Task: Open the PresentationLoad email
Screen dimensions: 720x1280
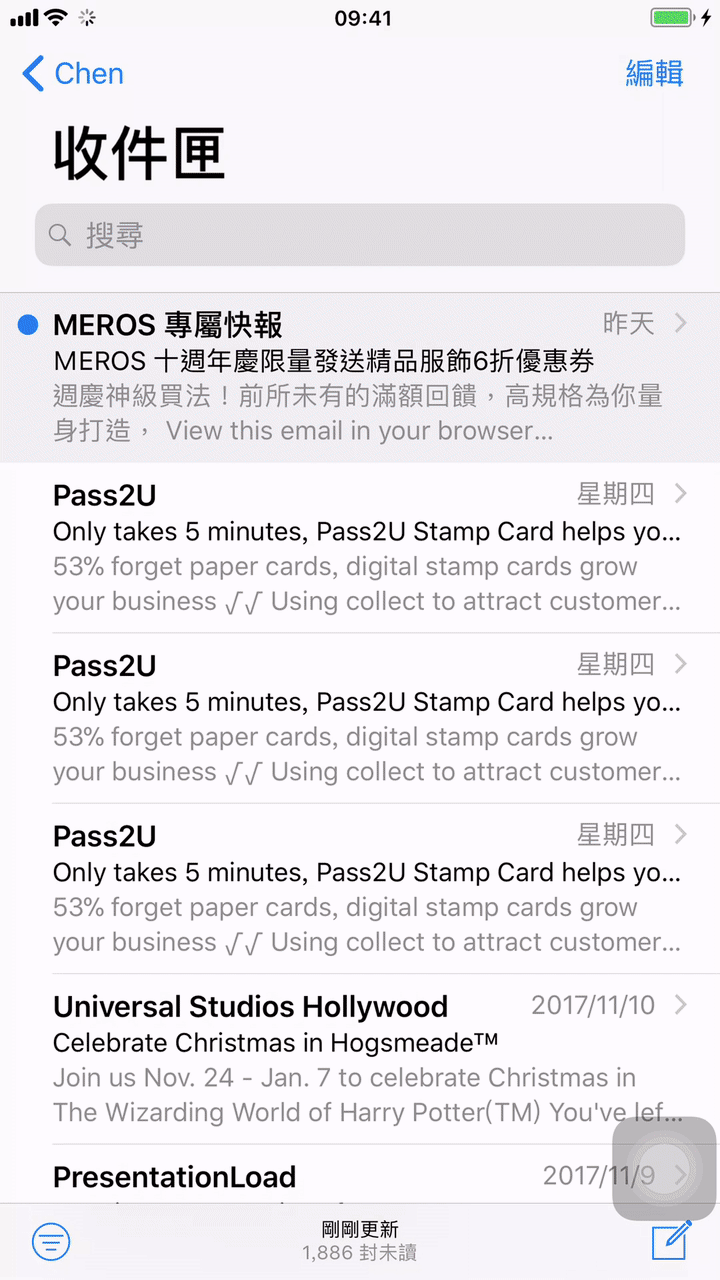Action: point(360,1175)
